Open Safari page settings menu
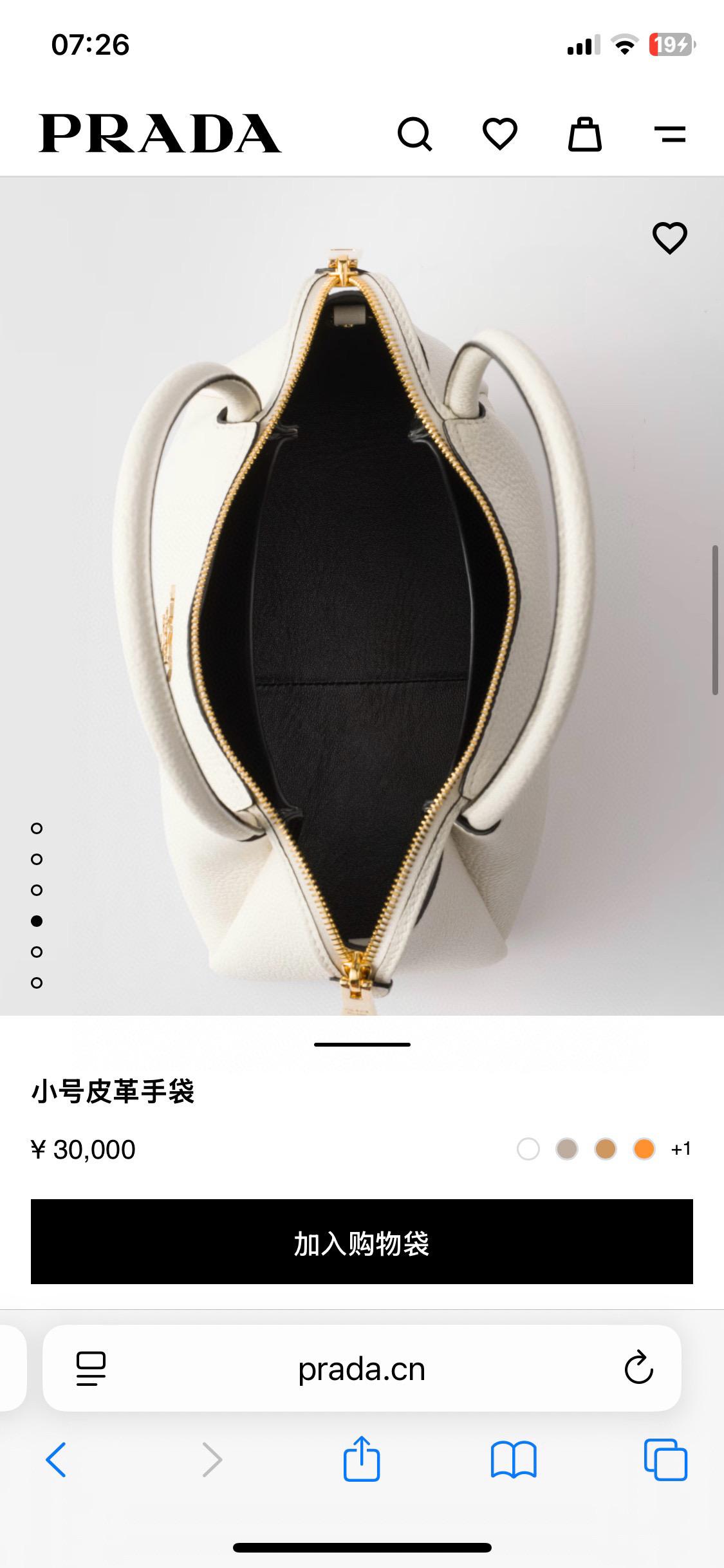Viewport: 724px width, 1568px height. [91, 1369]
